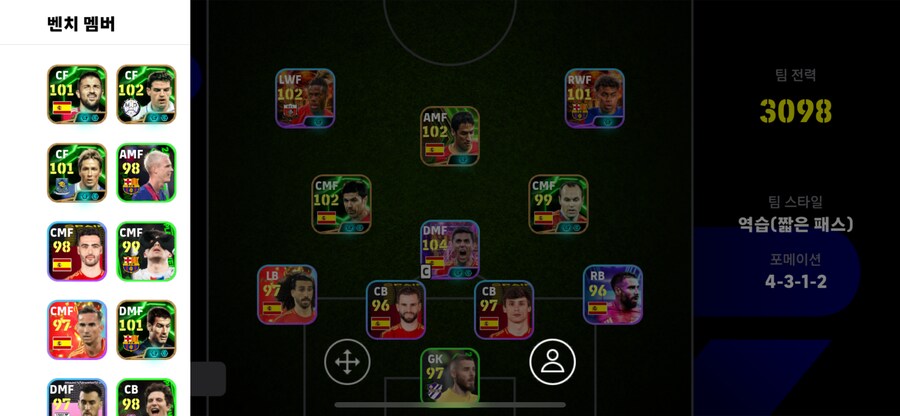Select the LWF 102 player card

tap(305, 98)
